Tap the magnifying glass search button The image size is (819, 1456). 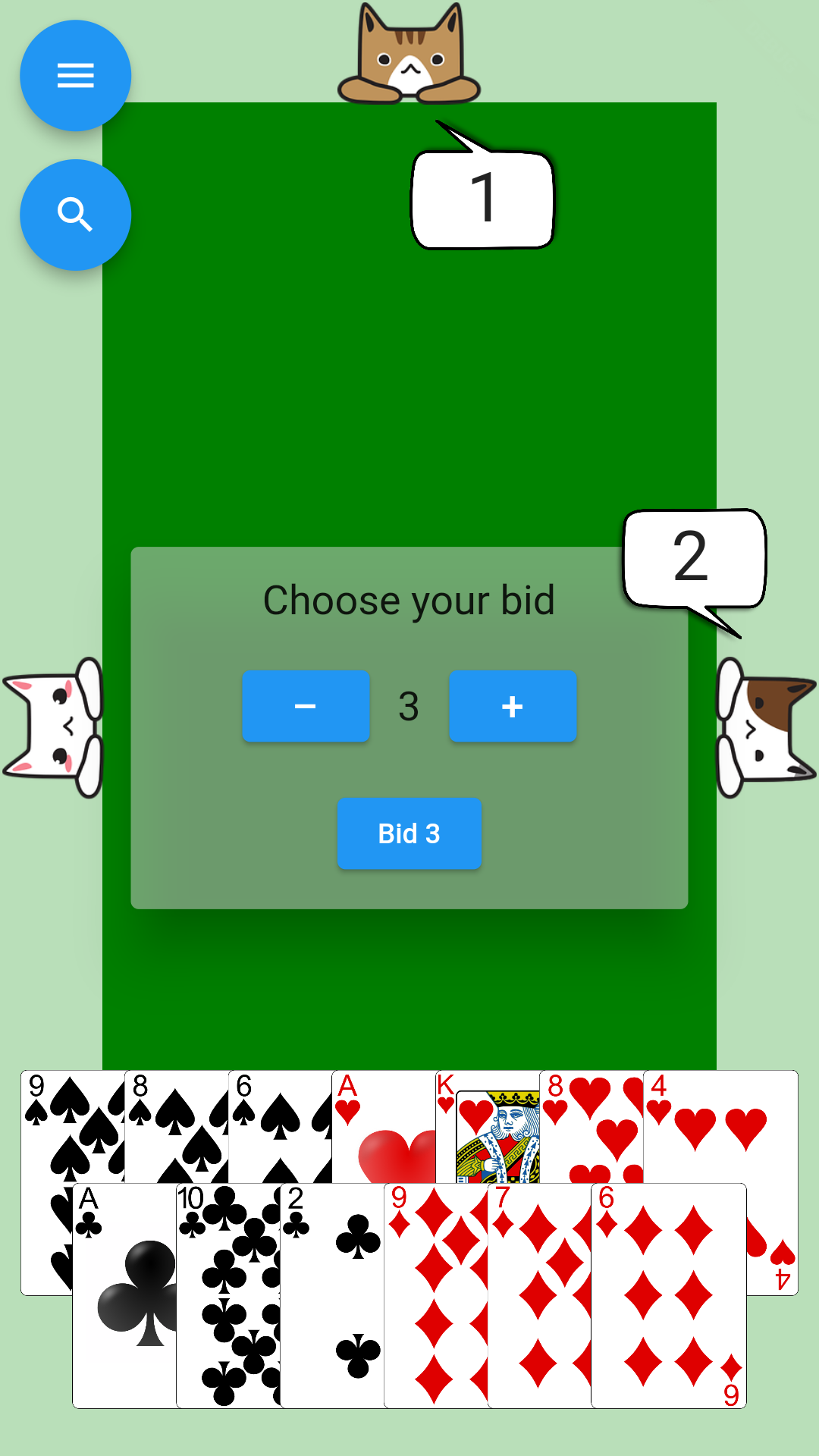coord(75,215)
